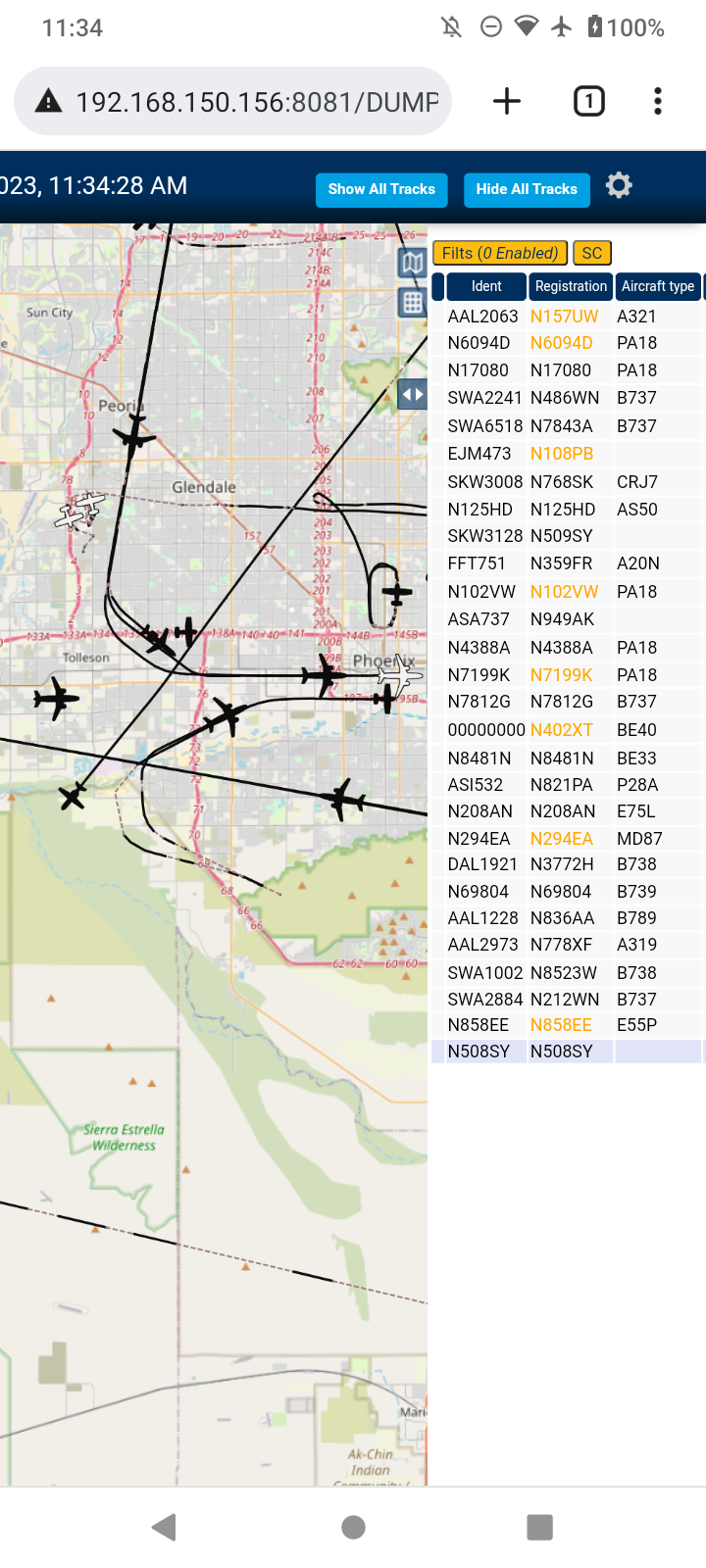Image resolution: width=706 pixels, height=1568 pixels.
Task: Tap the Show All Tracks button
Action: [381, 189]
